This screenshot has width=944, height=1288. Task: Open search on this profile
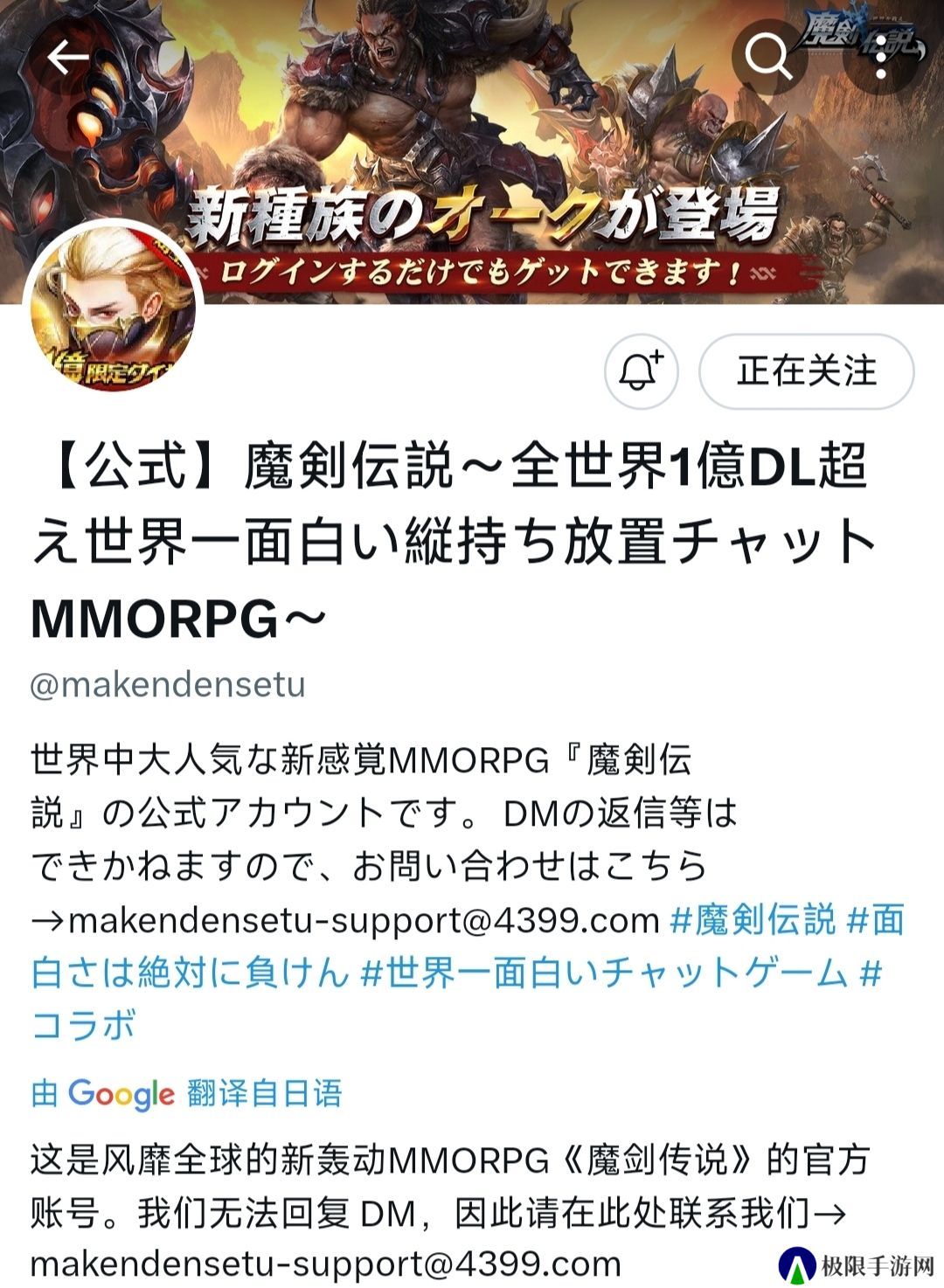[x=767, y=58]
